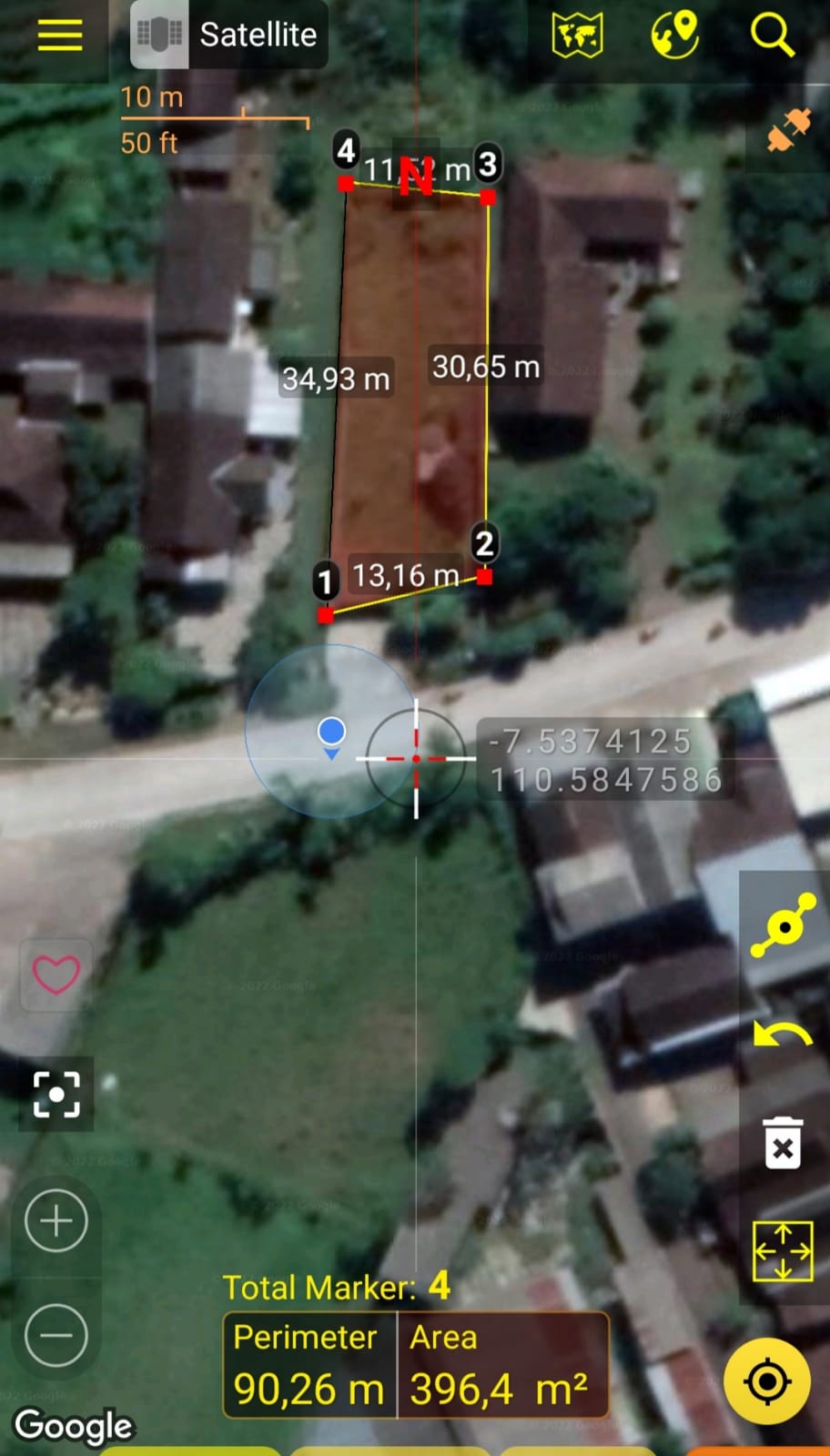Save to favorites with heart icon
Image resolution: width=830 pixels, height=1456 pixels.
[x=56, y=975]
